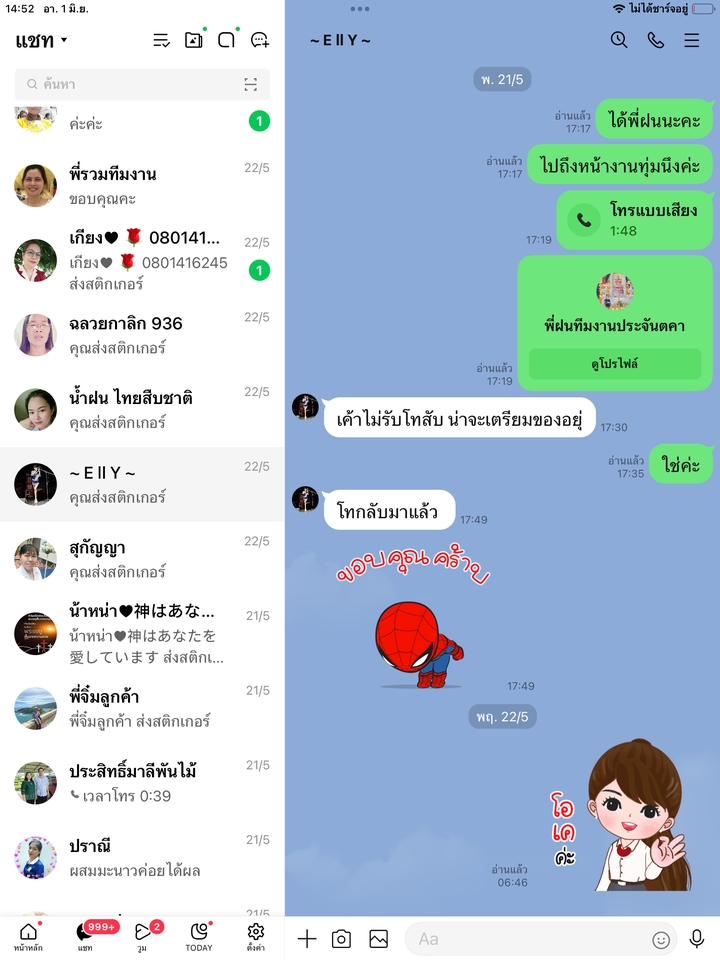Open the photo gallery picker in message bar

[379, 939]
